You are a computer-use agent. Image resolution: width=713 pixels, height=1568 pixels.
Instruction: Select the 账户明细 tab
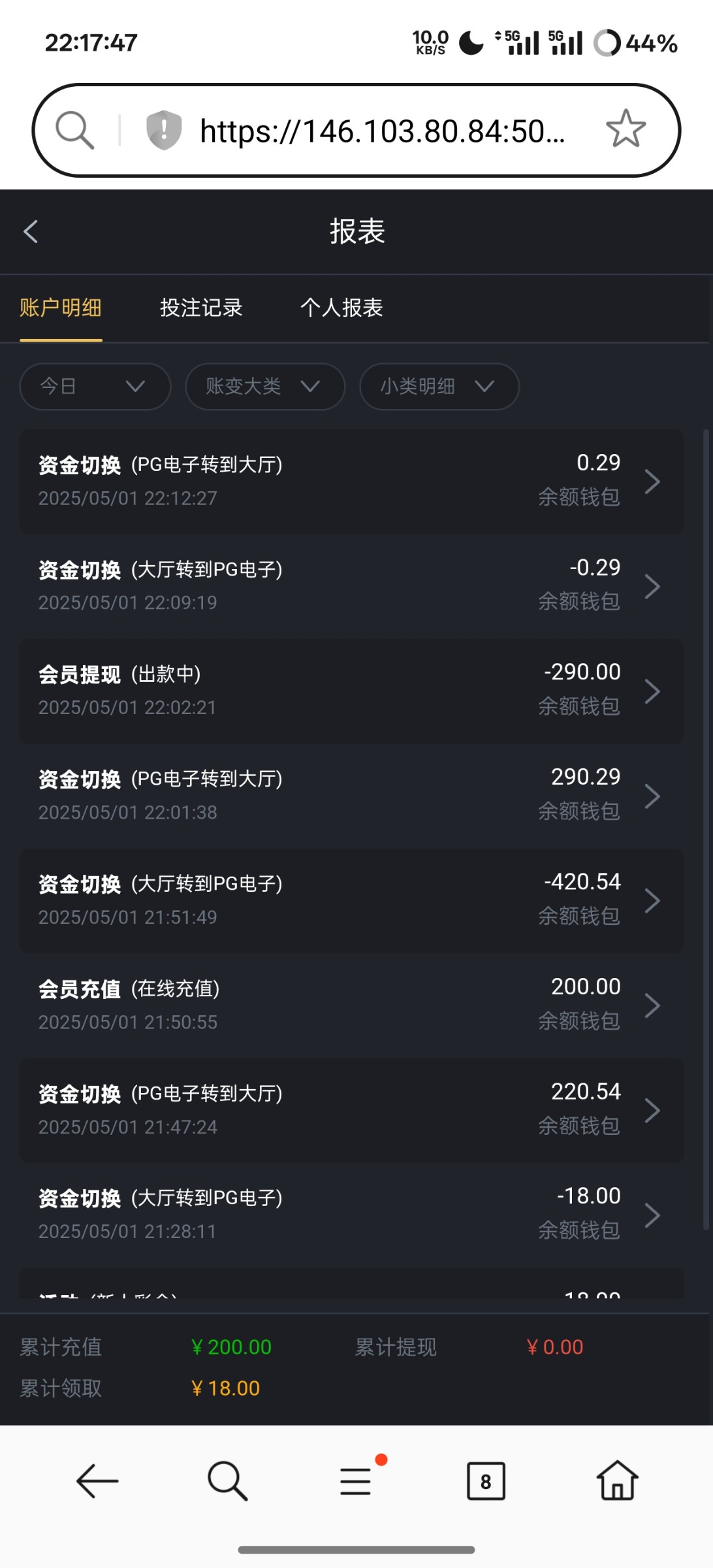click(x=61, y=308)
